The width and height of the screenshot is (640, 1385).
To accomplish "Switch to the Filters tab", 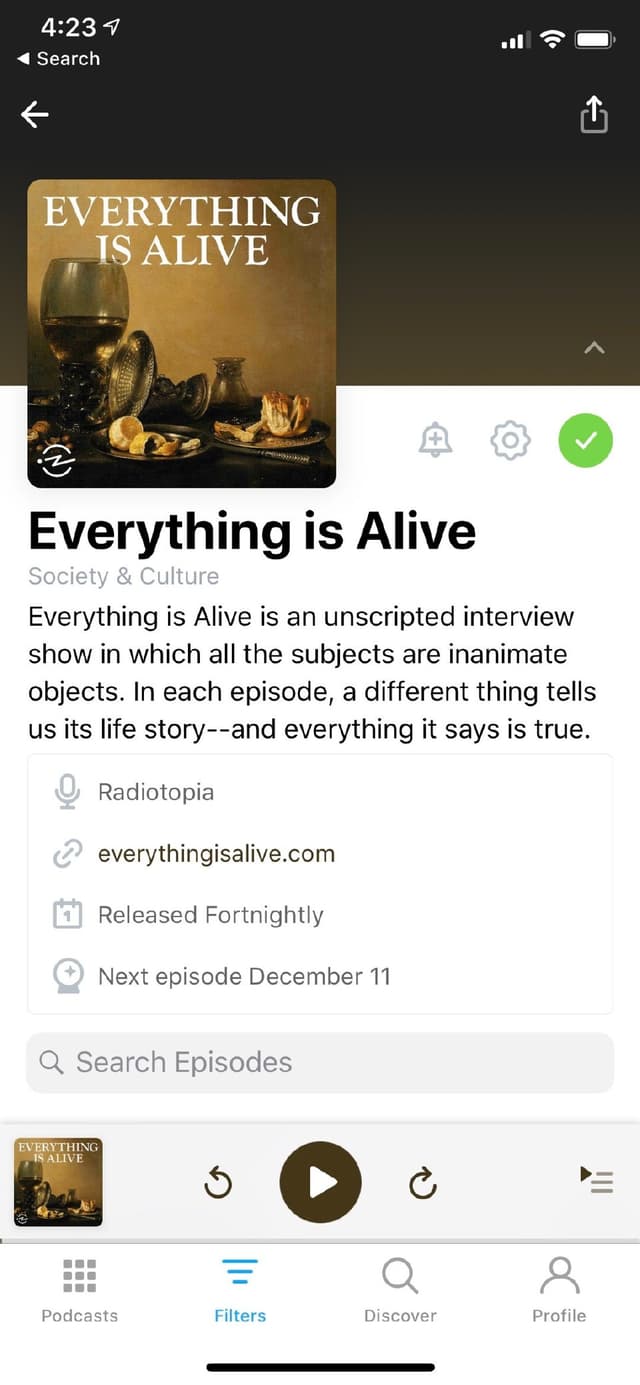I will click(x=240, y=1290).
